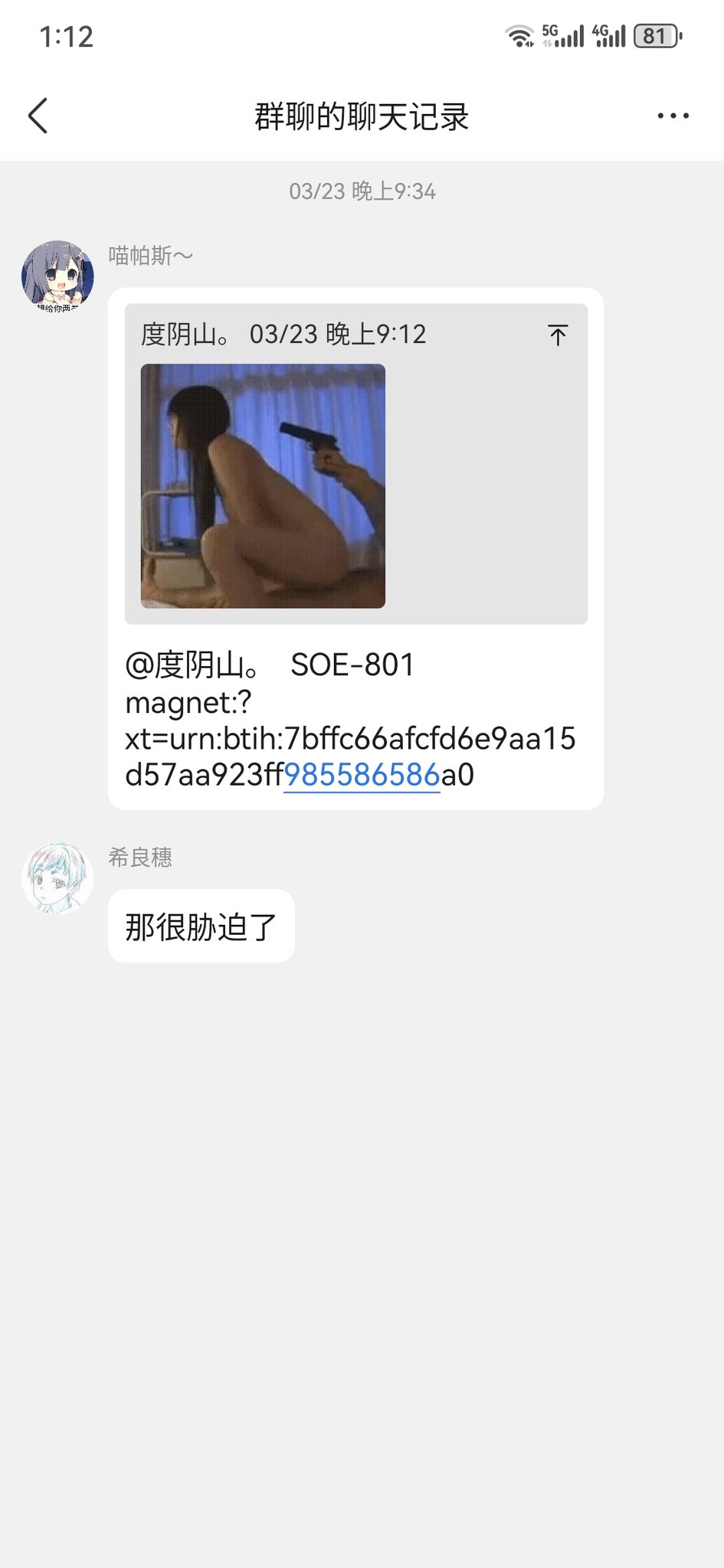Image resolution: width=724 pixels, height=1568 pixels.
Task: Open the more options ellipsis menu
Action: tap(672, 116)
